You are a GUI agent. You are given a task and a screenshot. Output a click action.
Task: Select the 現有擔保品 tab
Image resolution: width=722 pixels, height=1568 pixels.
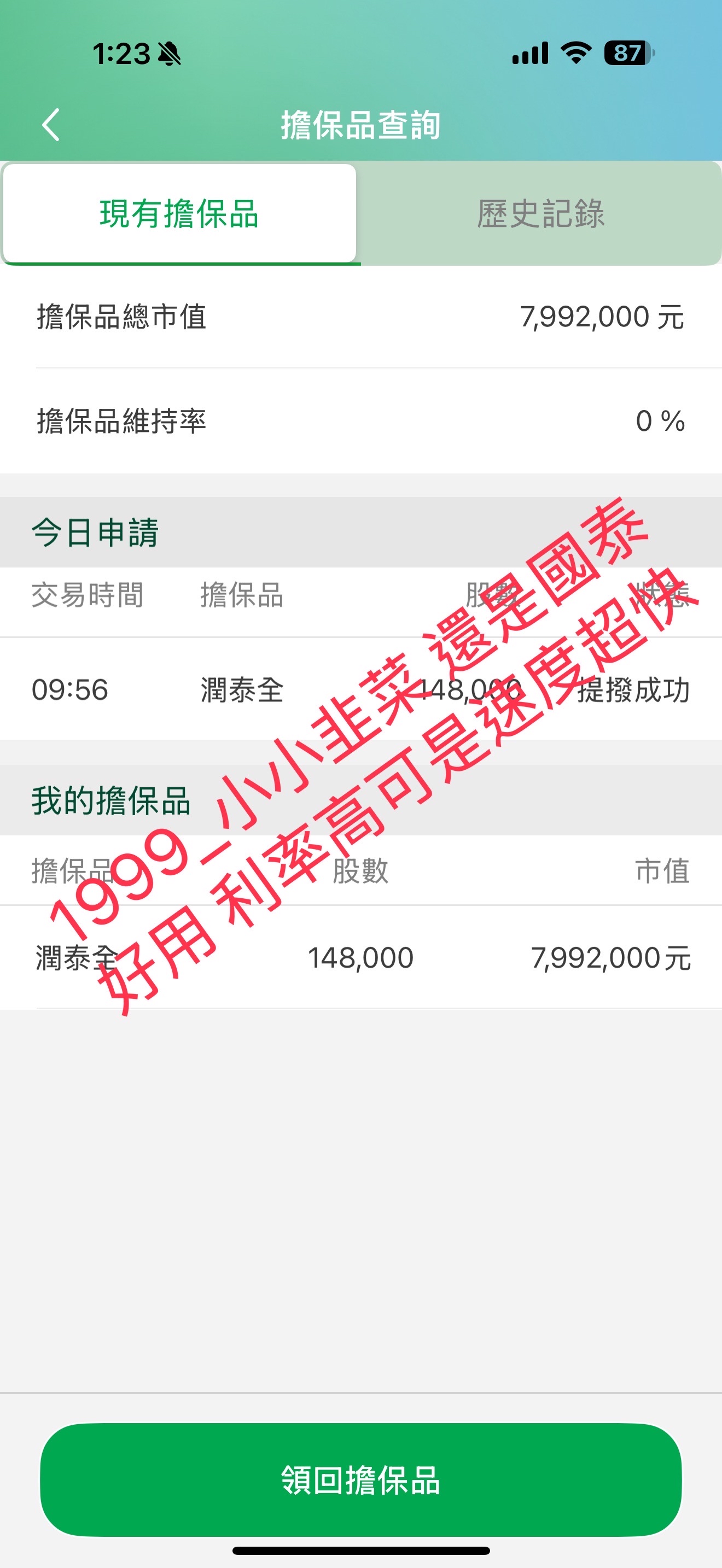tap(180, 215)
